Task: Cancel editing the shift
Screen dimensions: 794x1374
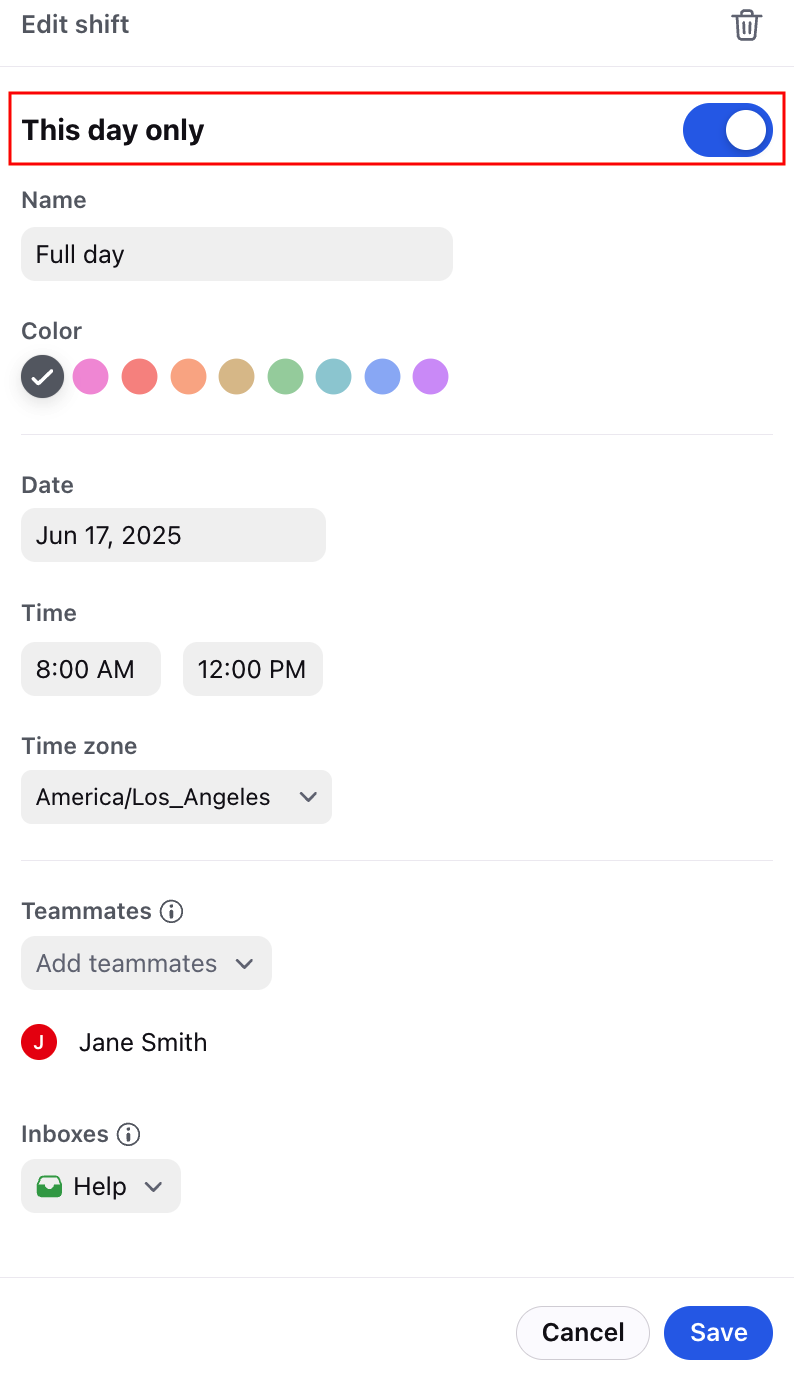Action: pos(583,1332)
